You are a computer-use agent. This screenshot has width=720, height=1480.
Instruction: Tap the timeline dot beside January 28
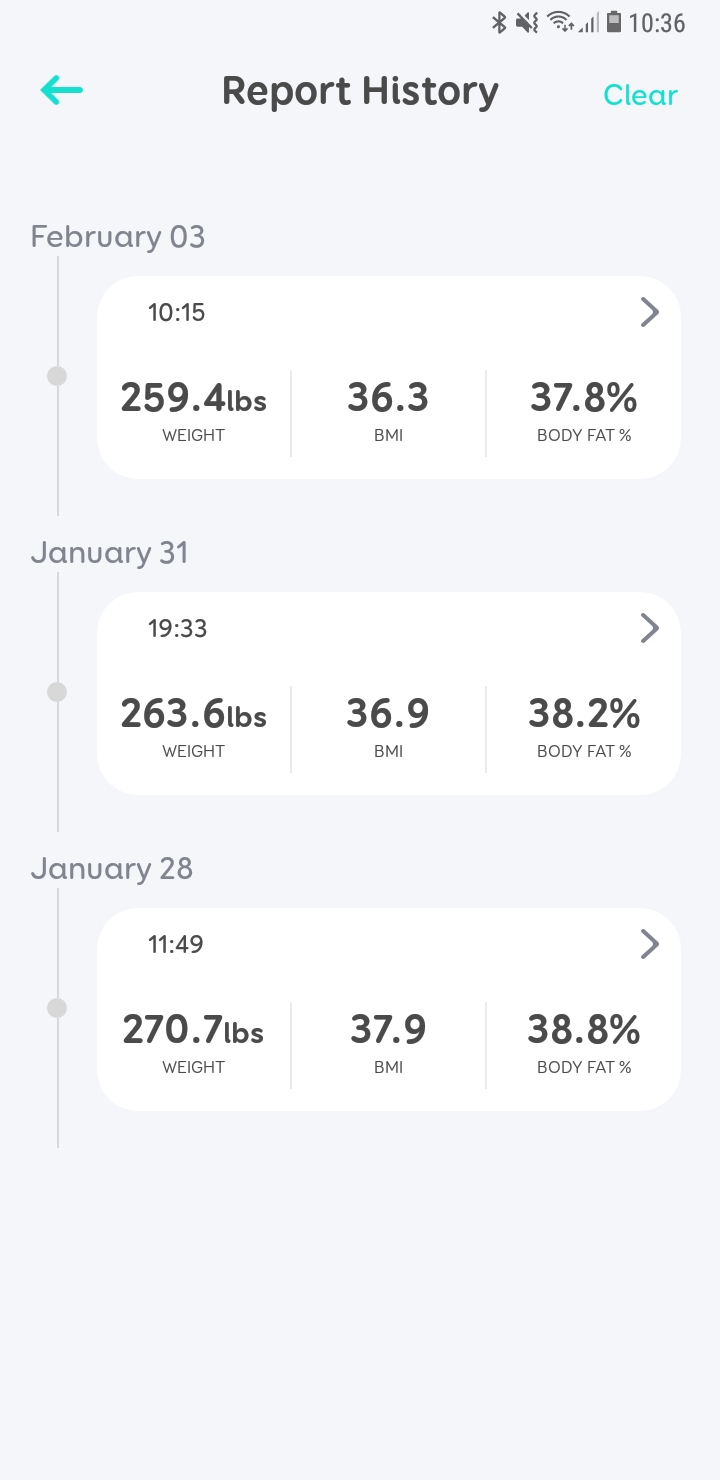57,1008
